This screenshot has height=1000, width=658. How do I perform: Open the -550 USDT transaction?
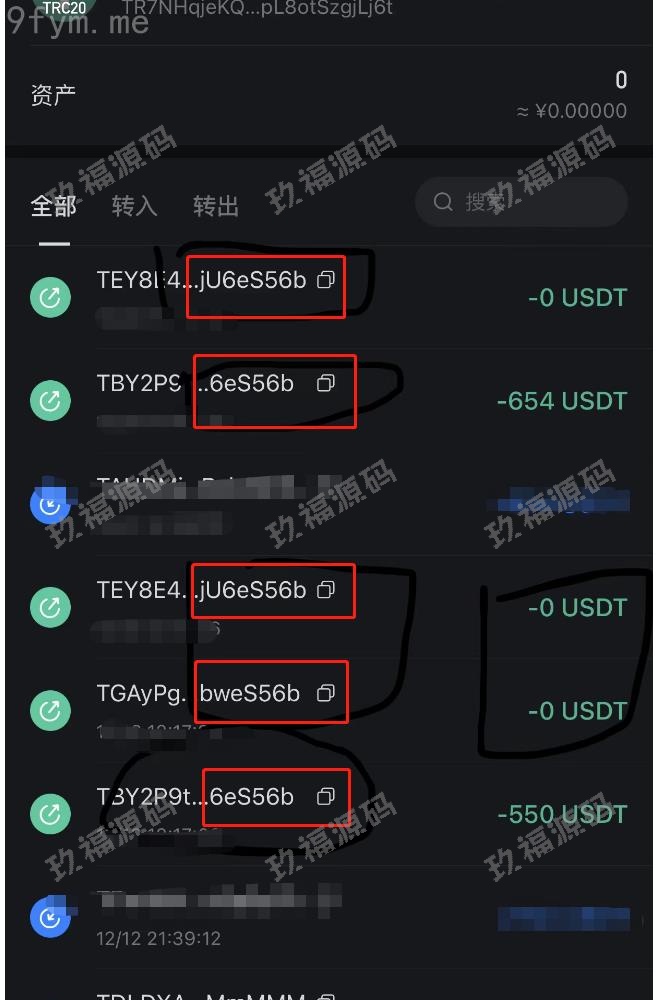click(560, 814)
